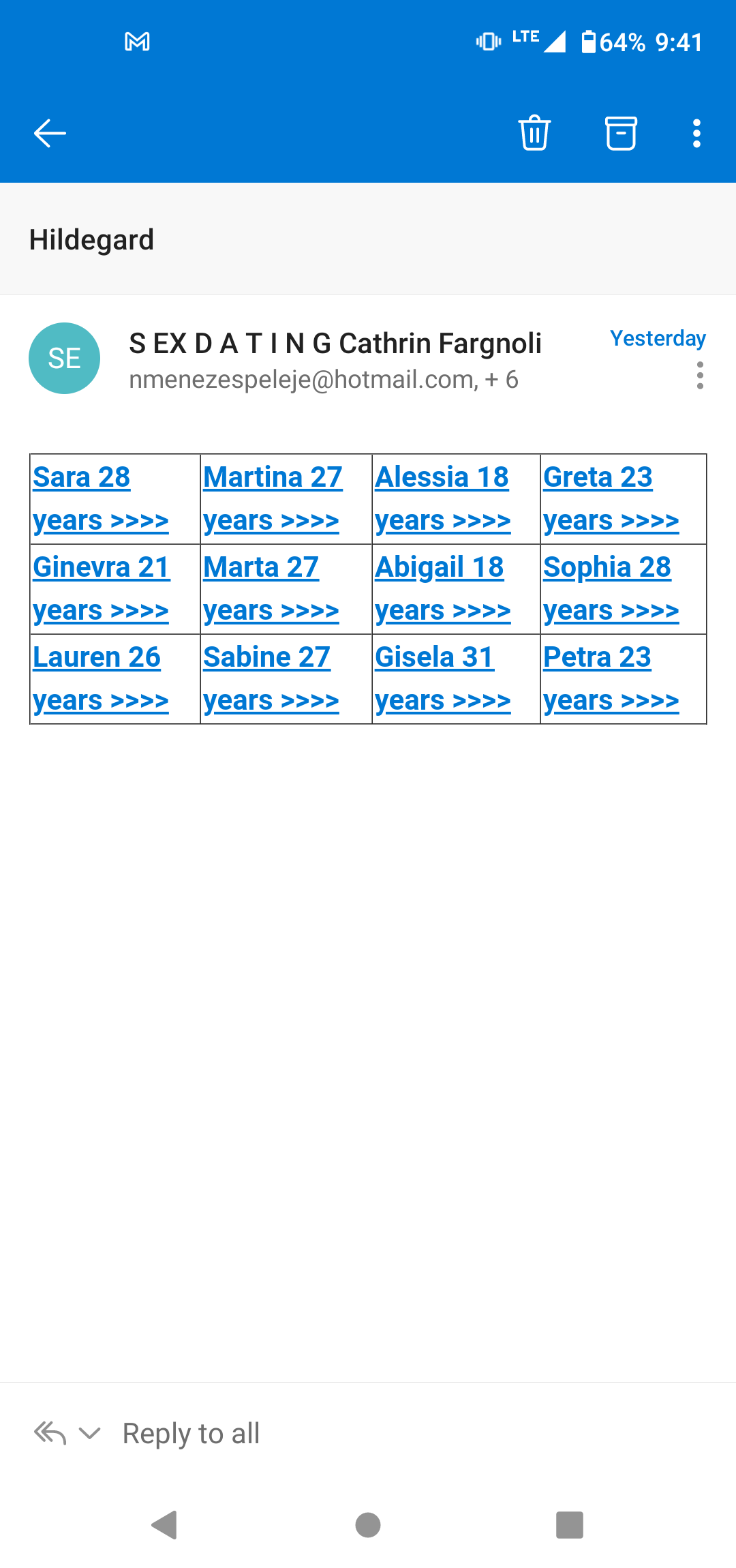Open the Petra 23 years link
736x1568 pixels.
click(597, 658)
